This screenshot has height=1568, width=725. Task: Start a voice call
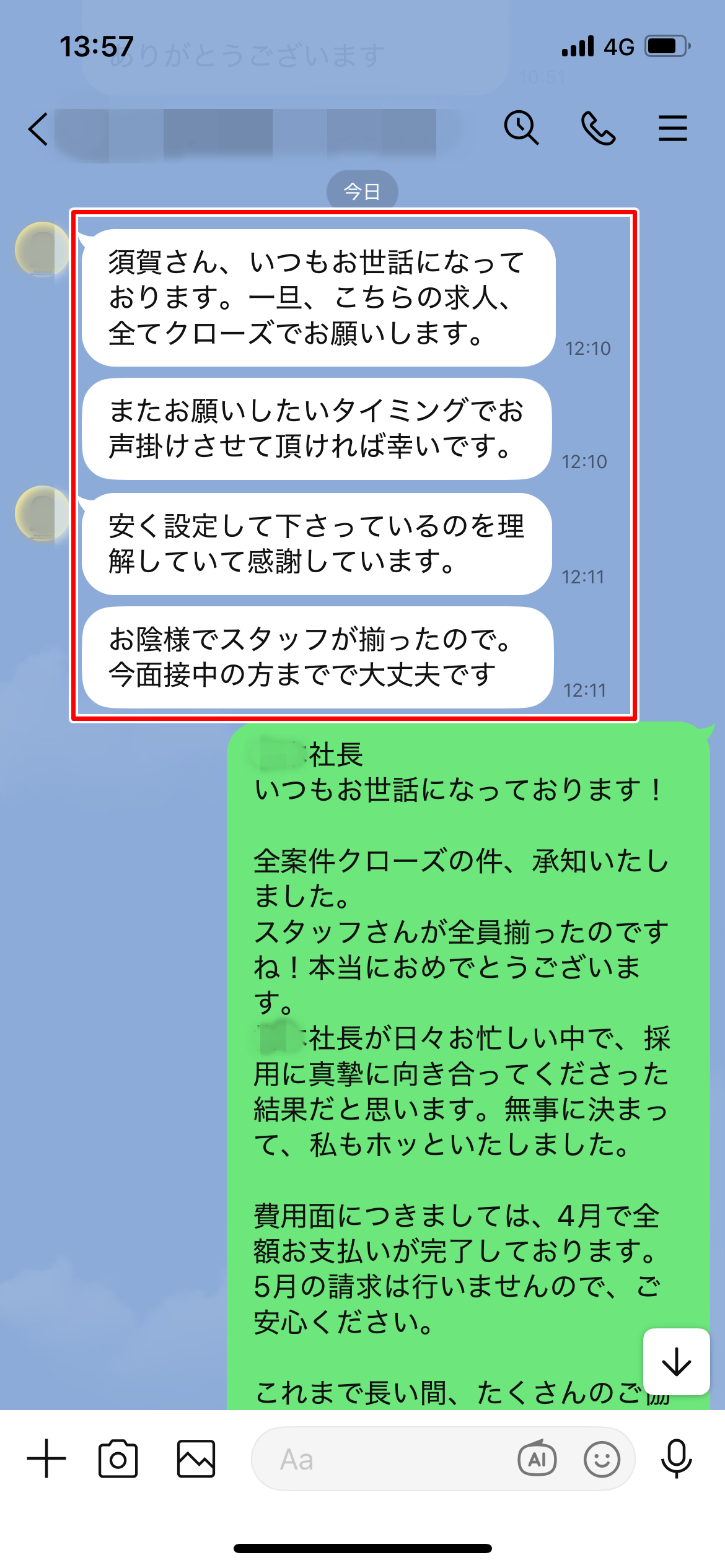point(598,129)
